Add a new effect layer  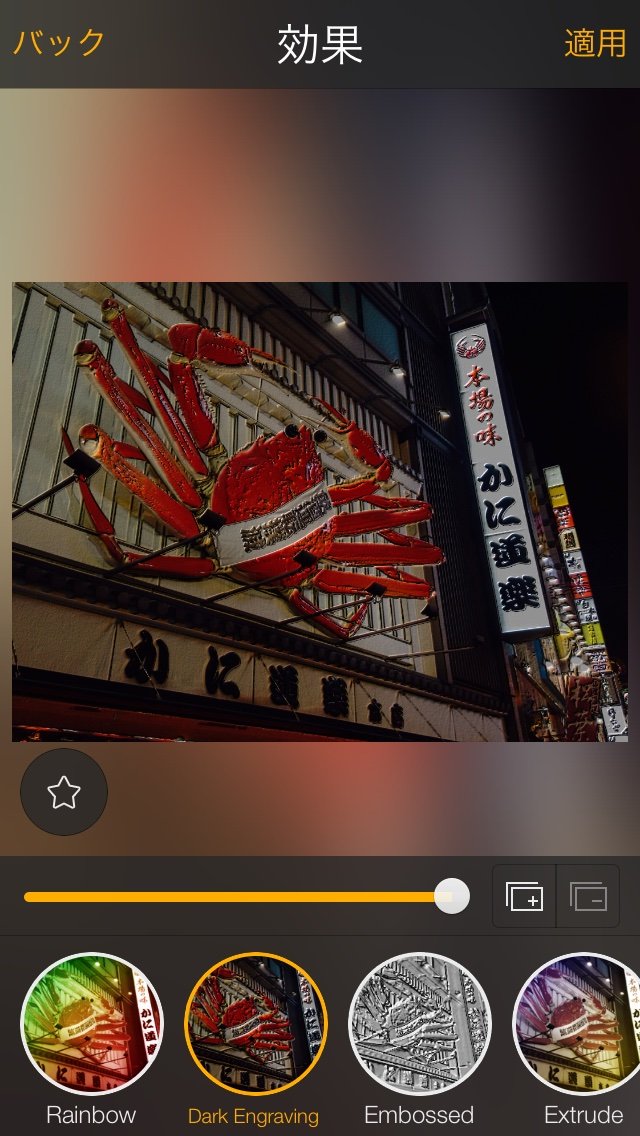(524, 896)
